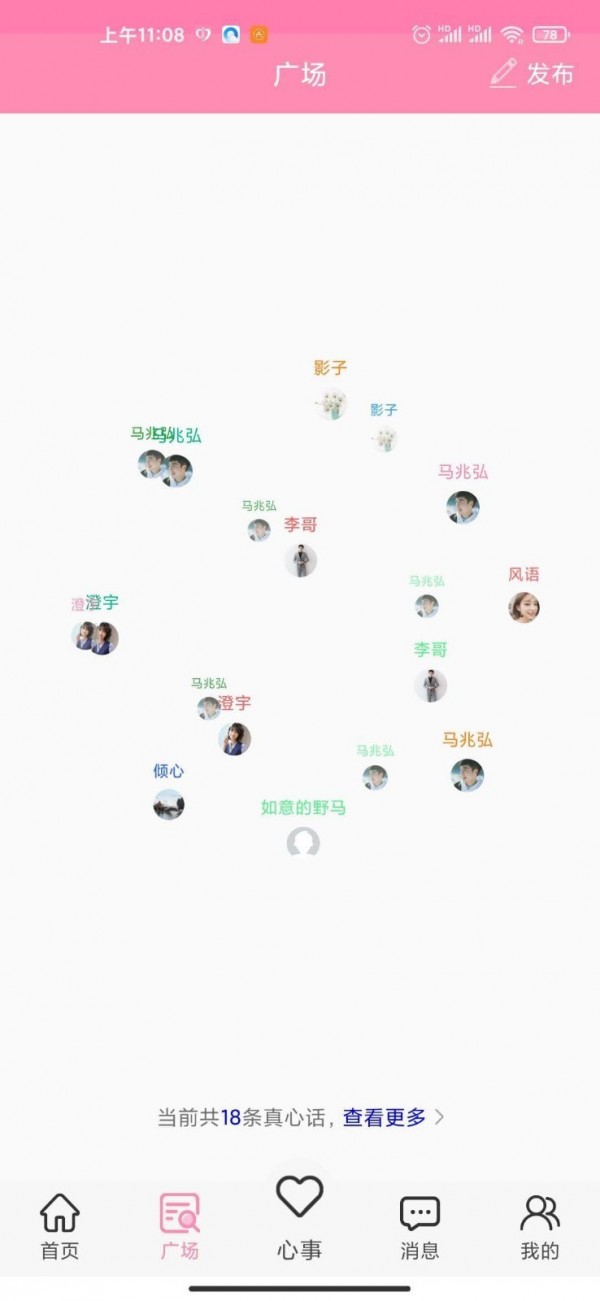Open 风语's avatar bubble
600x1301 pixels.
pos(524,607)
